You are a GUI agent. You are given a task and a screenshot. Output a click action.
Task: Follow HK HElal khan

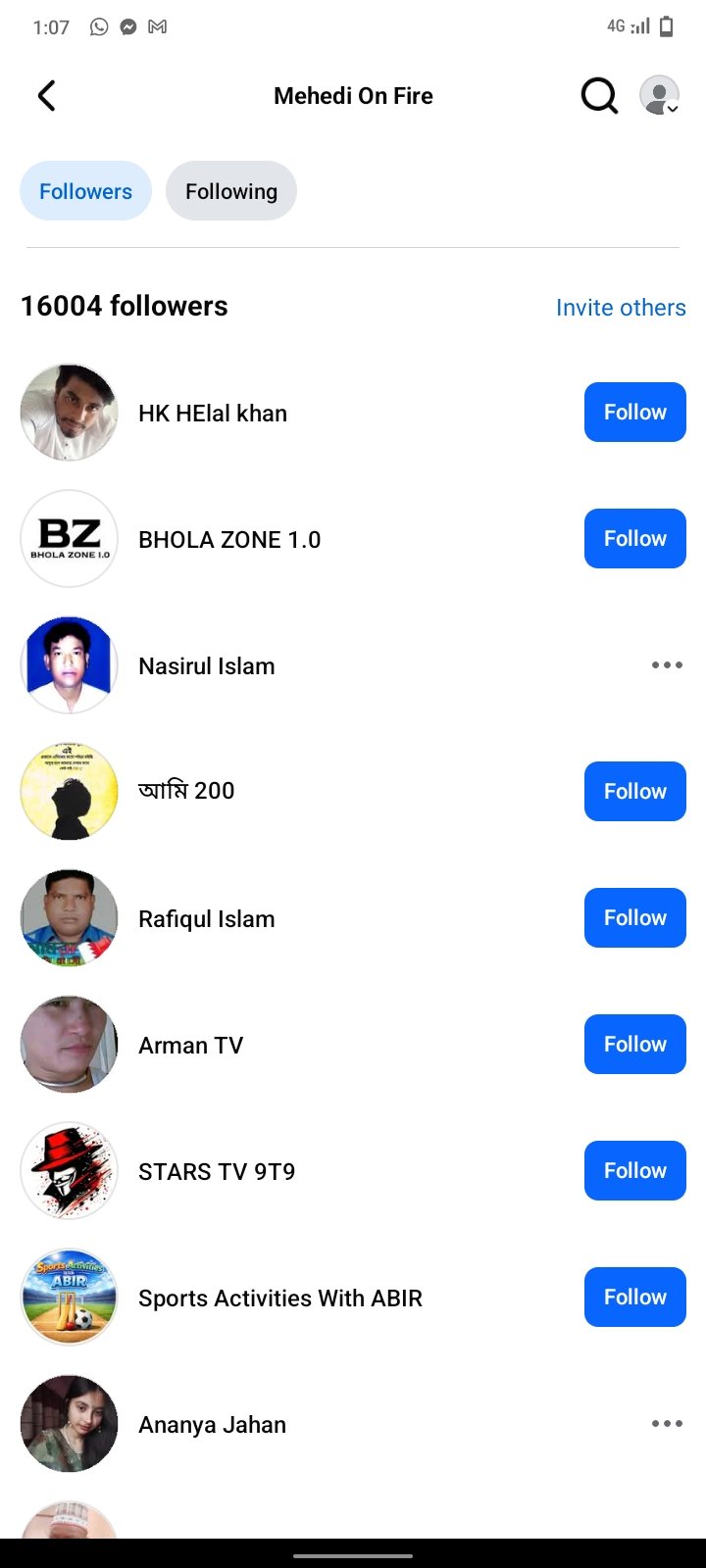(635, 413)
